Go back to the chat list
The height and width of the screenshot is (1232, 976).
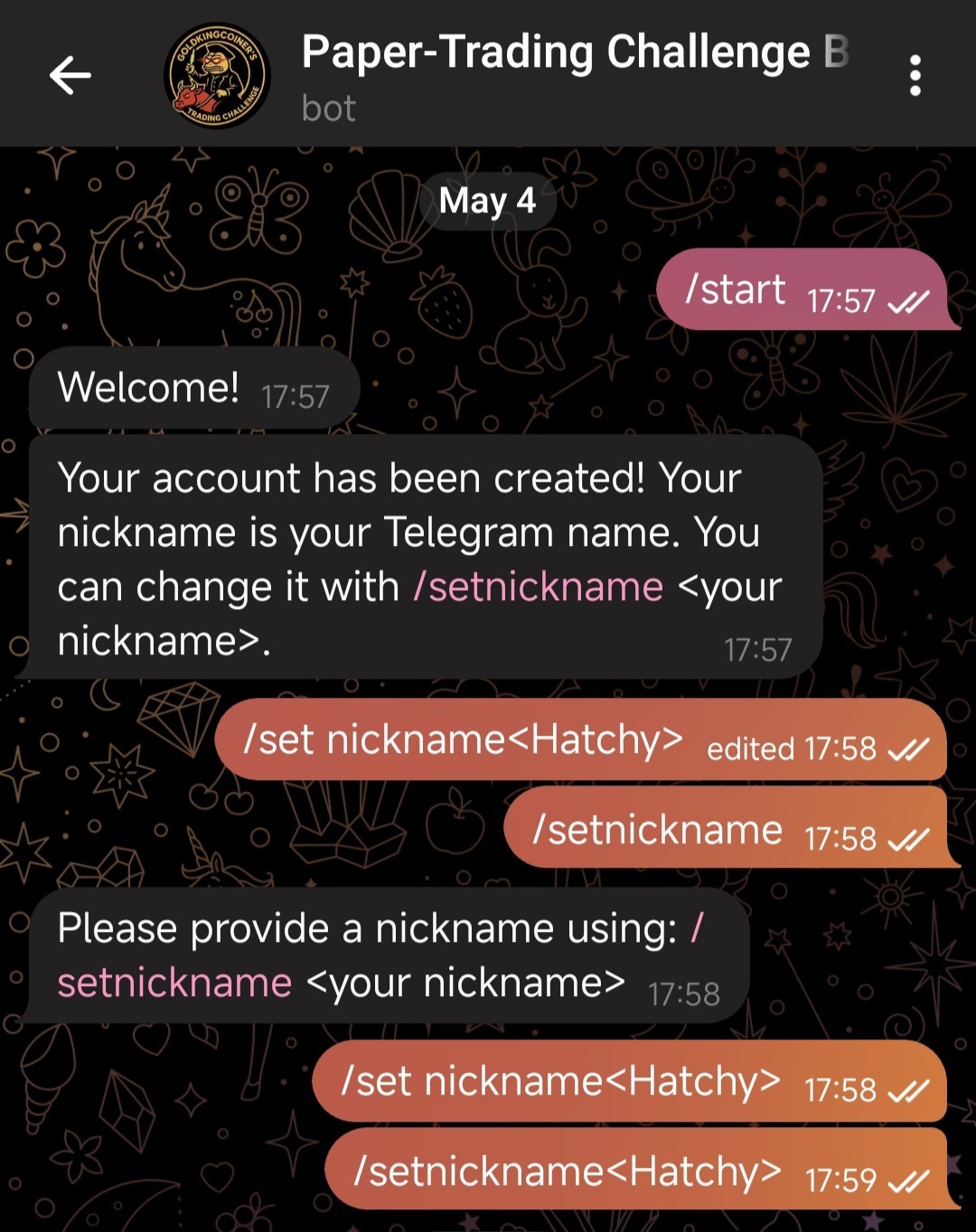(70, 75)
